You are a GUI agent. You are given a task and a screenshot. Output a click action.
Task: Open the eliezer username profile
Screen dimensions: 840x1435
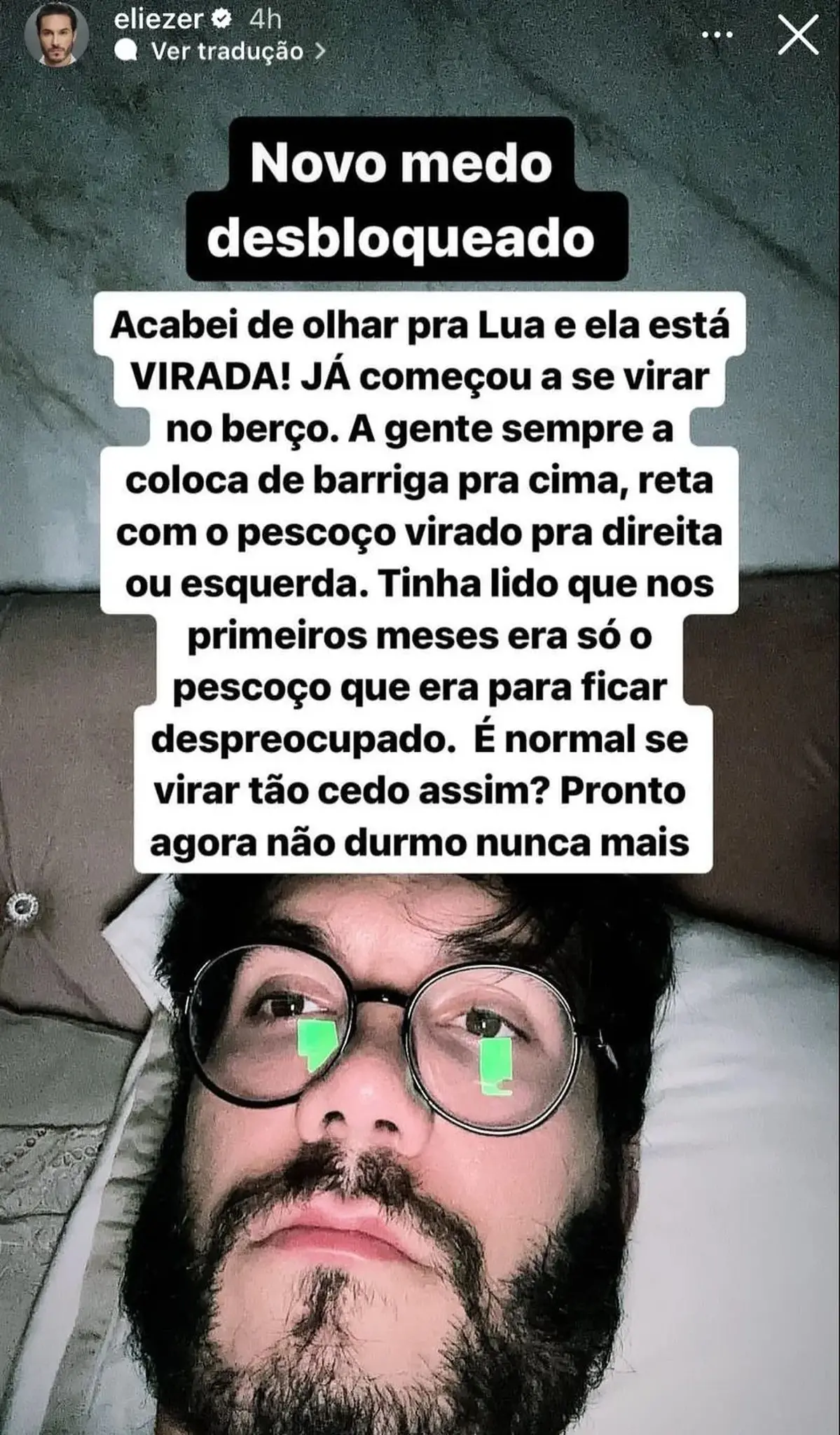coord(158,18)
